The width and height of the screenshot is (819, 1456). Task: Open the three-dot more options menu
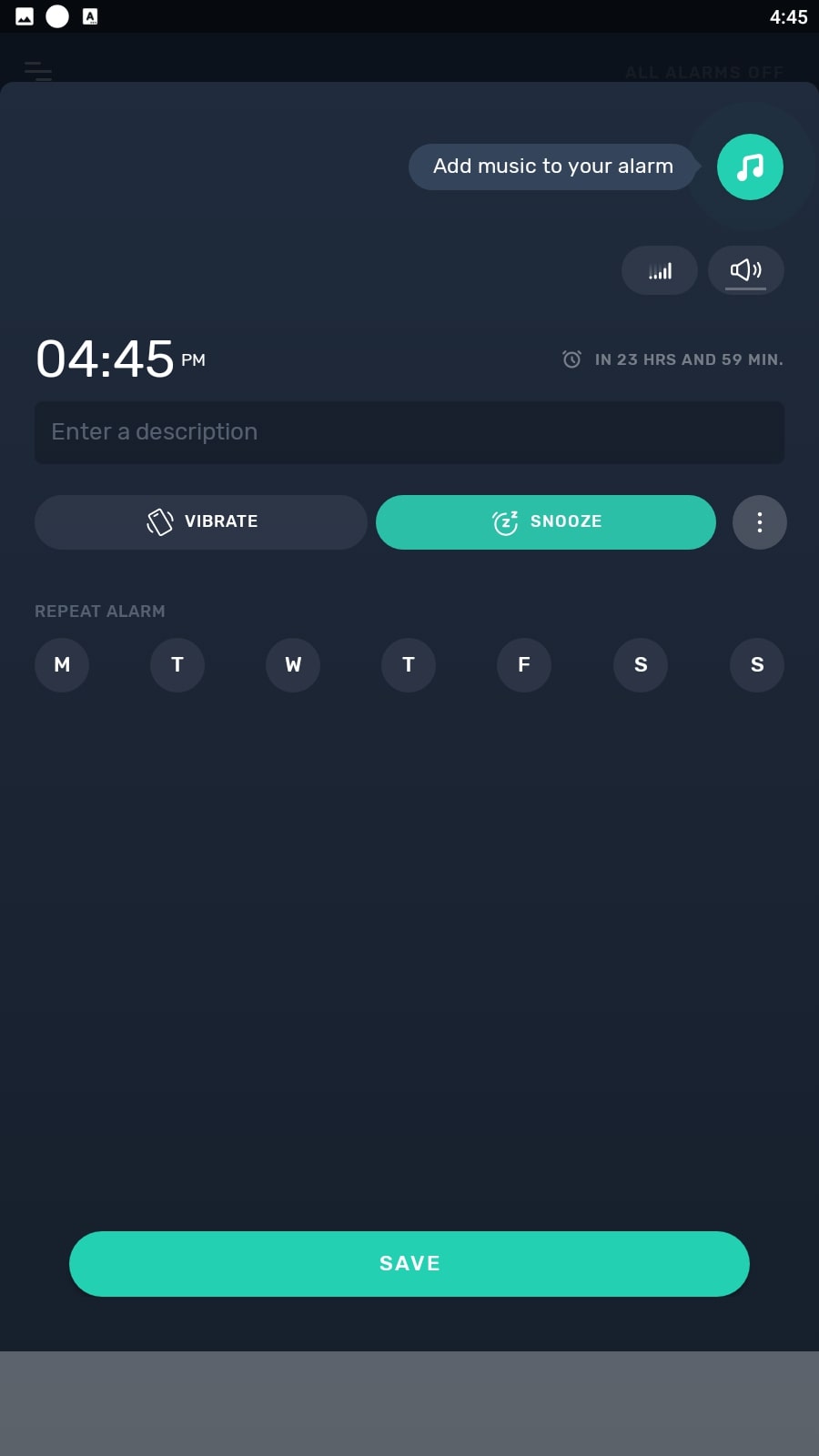760,522
